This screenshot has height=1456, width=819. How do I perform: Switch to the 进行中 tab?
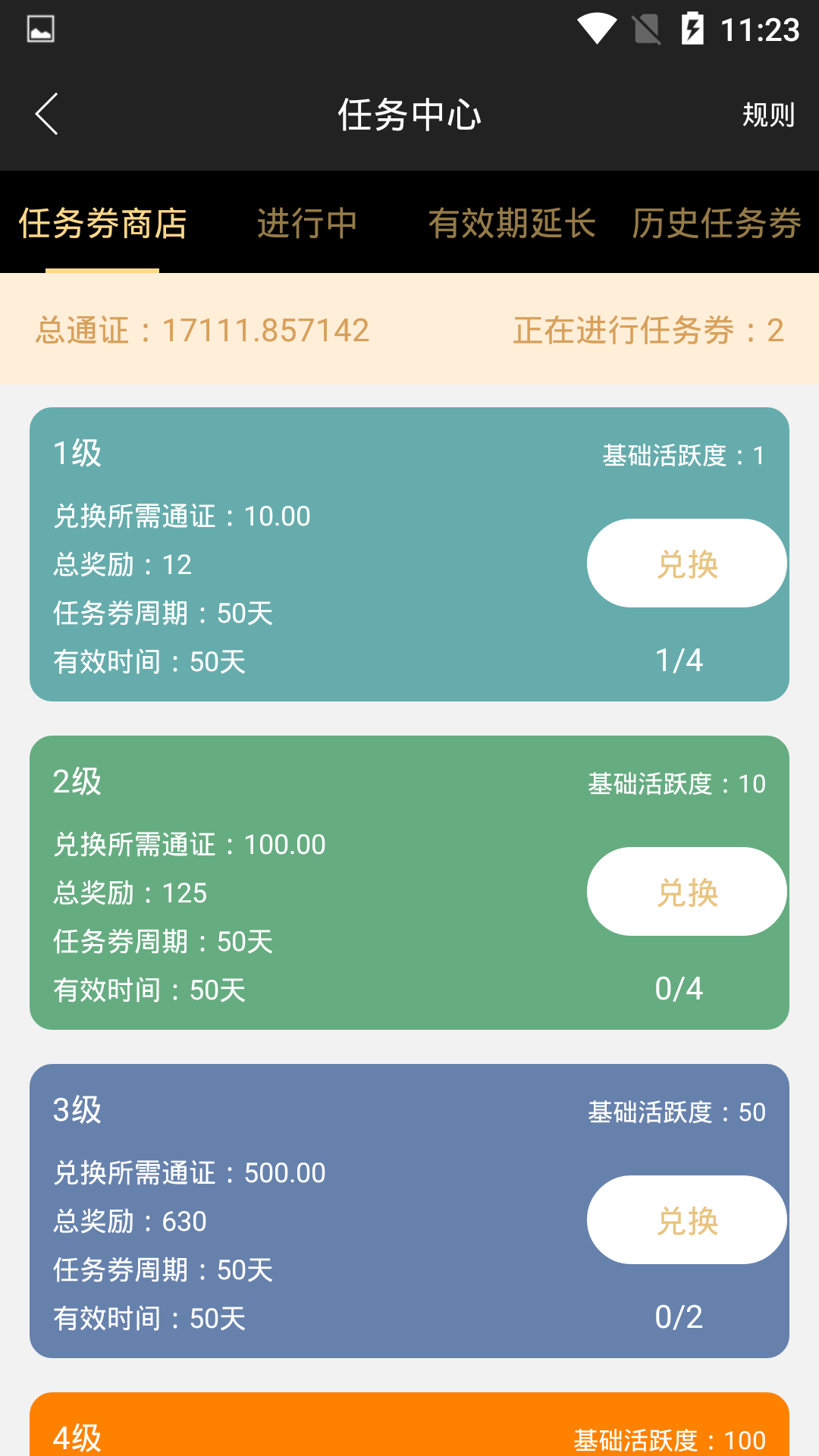click(x=307, y=223)
